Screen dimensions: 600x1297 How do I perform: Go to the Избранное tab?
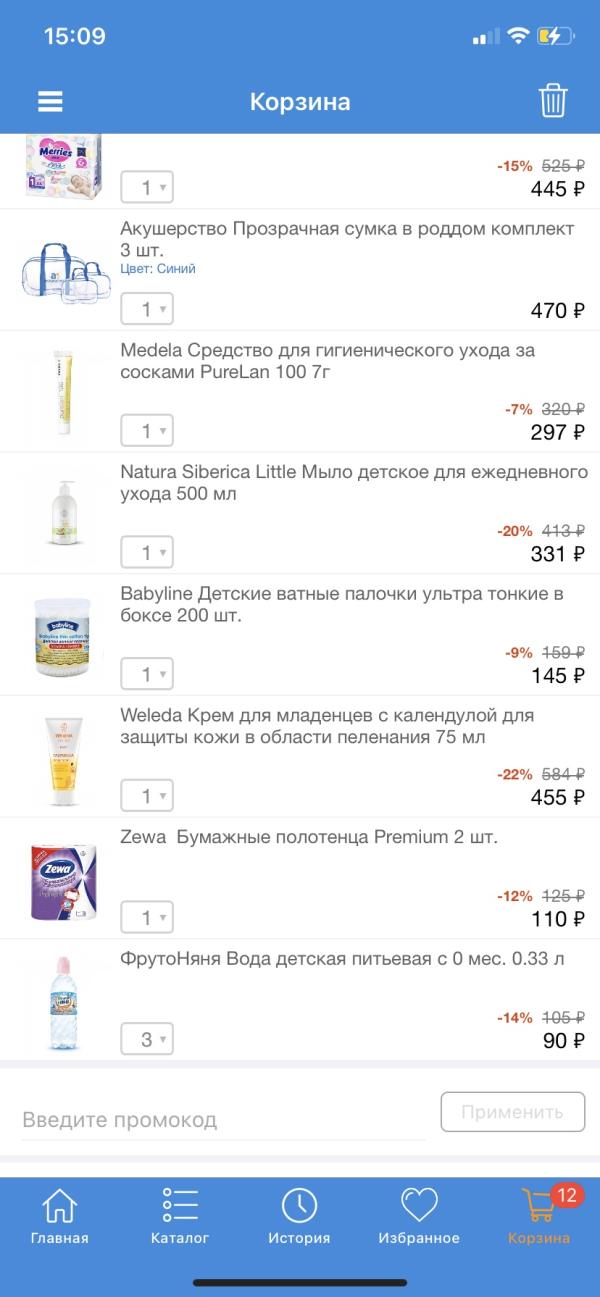point(419,1216)
